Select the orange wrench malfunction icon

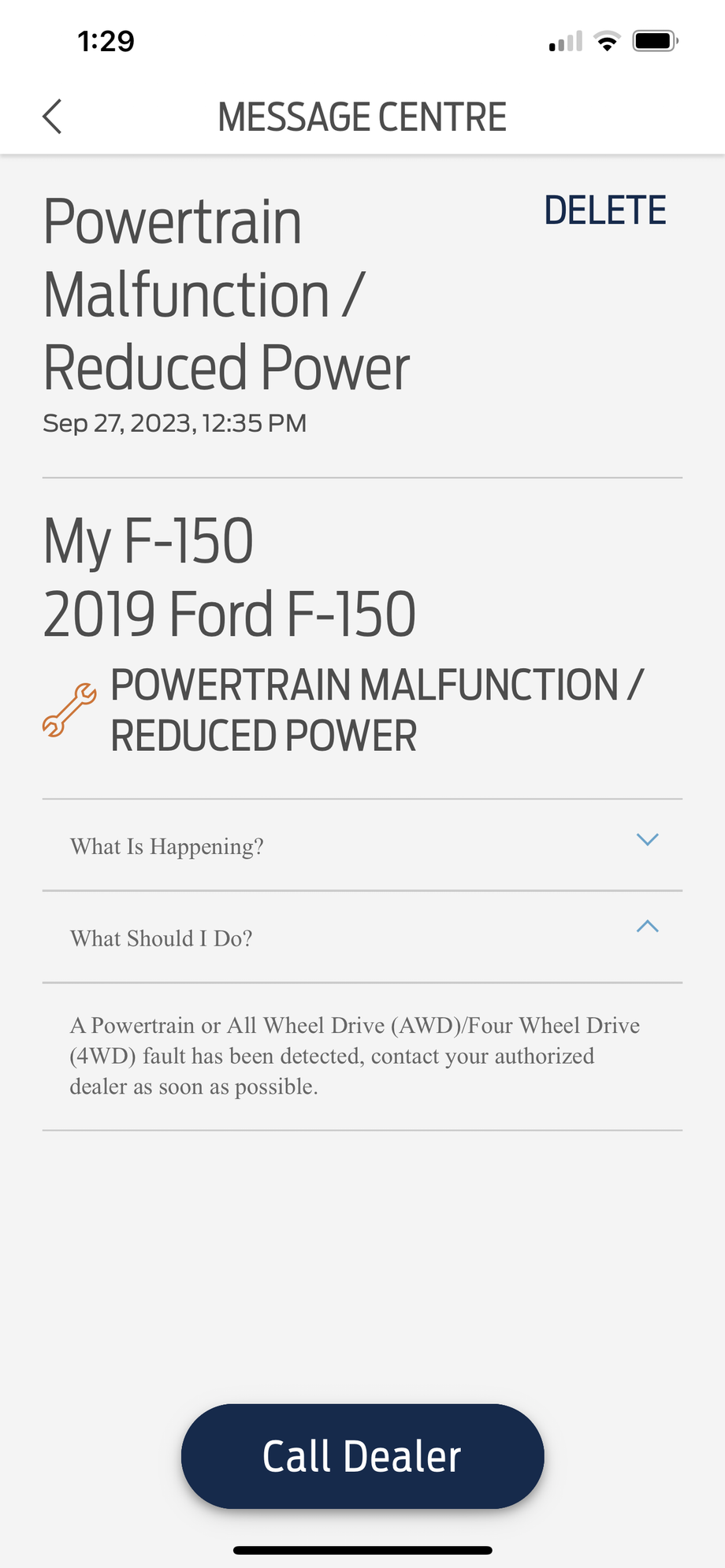(69, 710)
